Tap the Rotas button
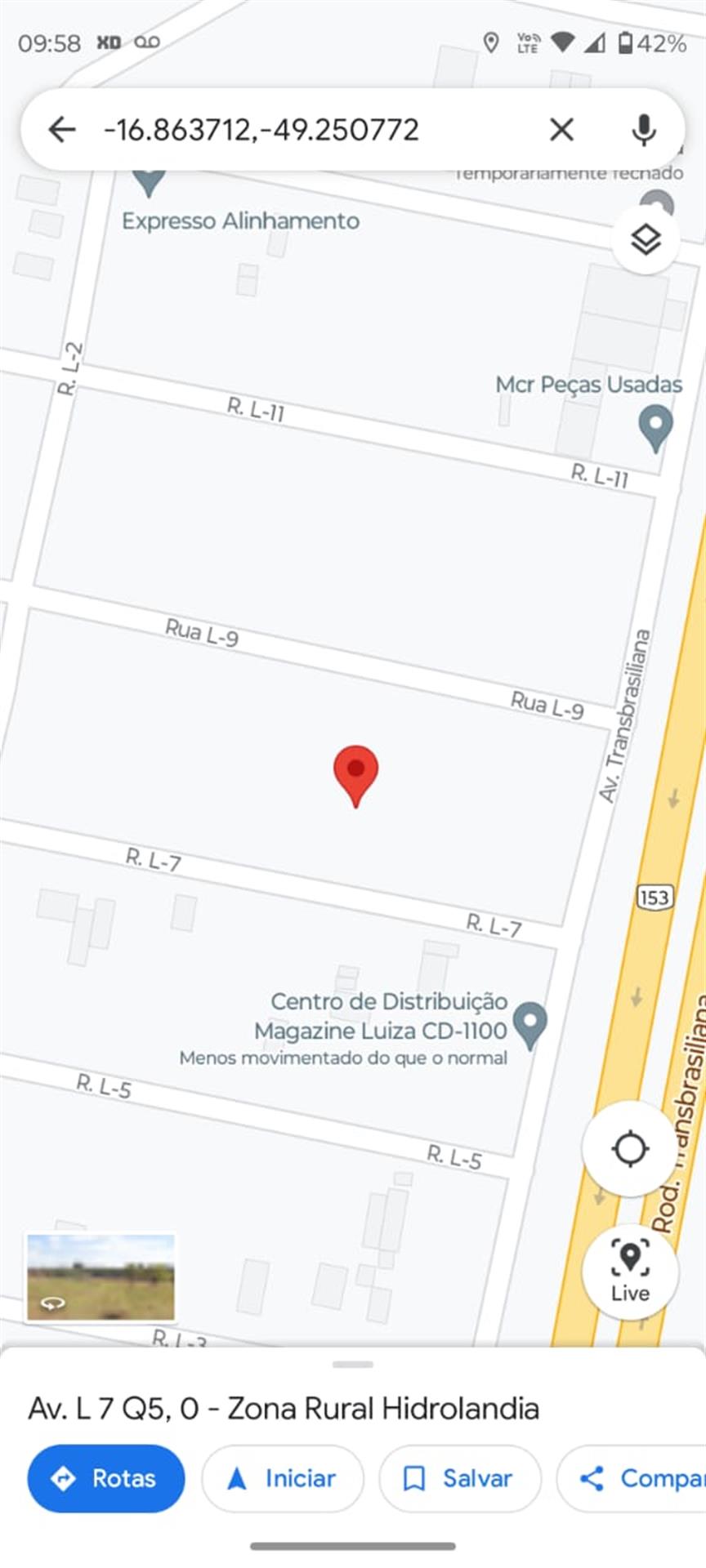Screen dimensions: 706x1568 coord(105,1478)
